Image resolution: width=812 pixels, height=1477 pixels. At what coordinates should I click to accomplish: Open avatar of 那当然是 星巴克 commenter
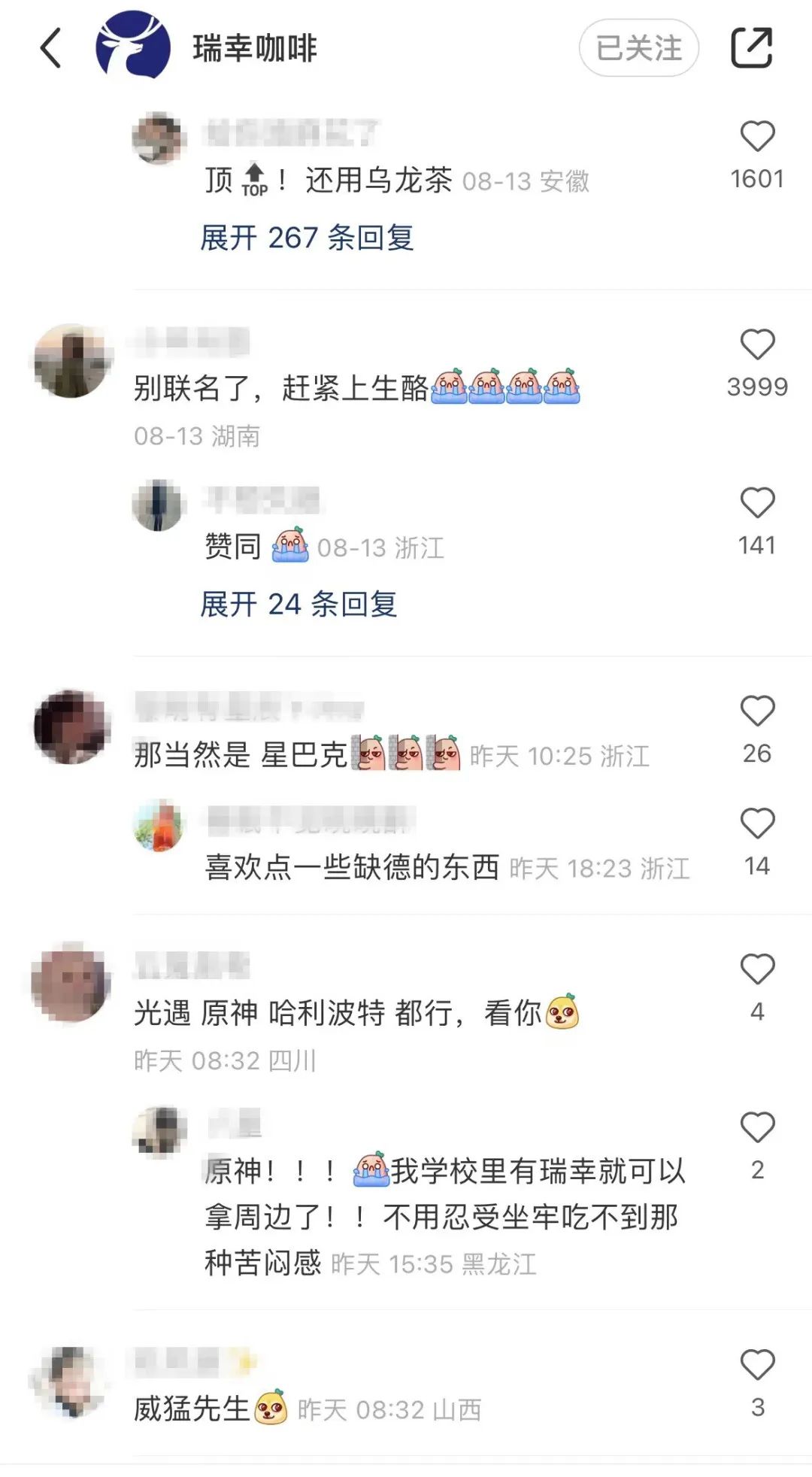coord(72,727)
